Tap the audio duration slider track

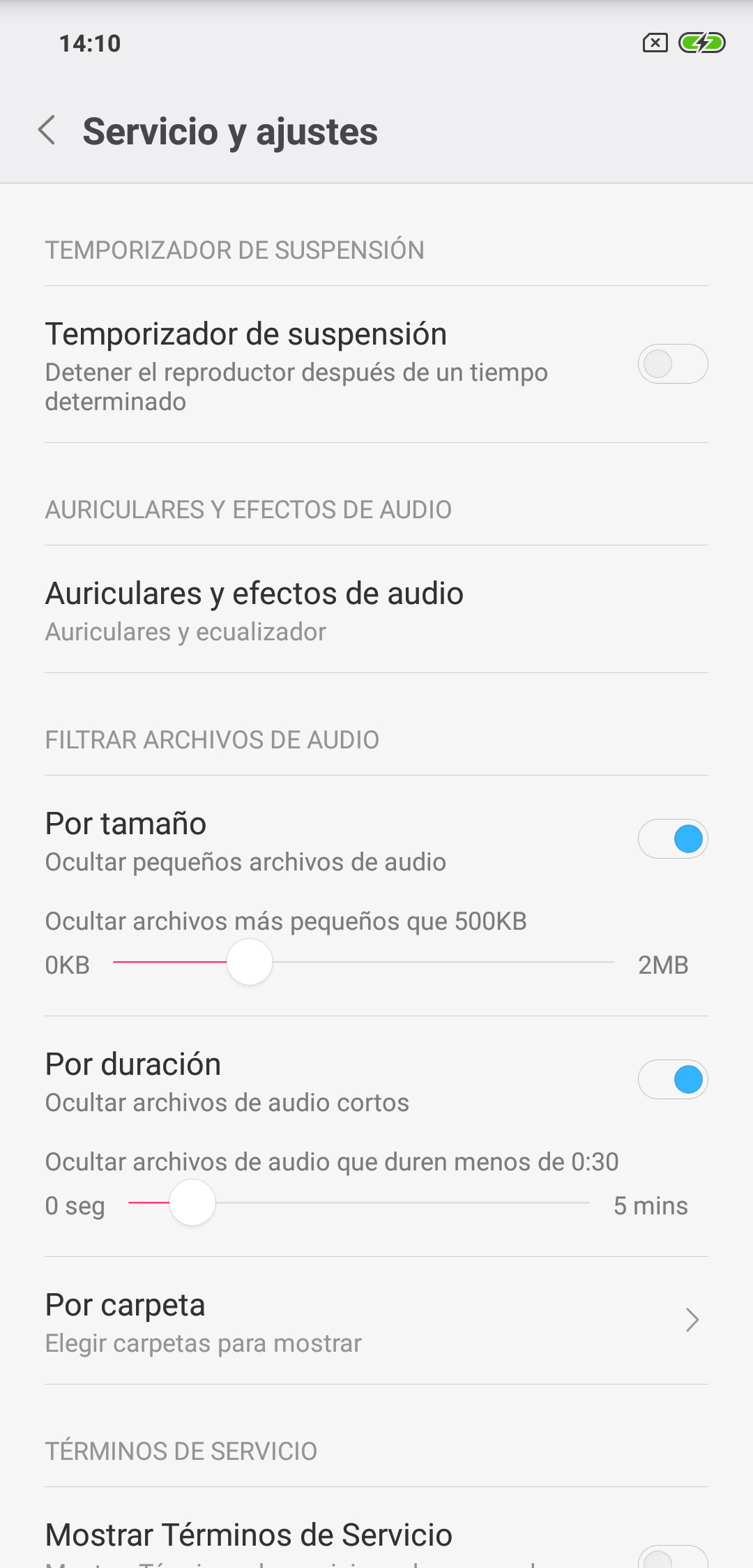[x=359, y=1203]
